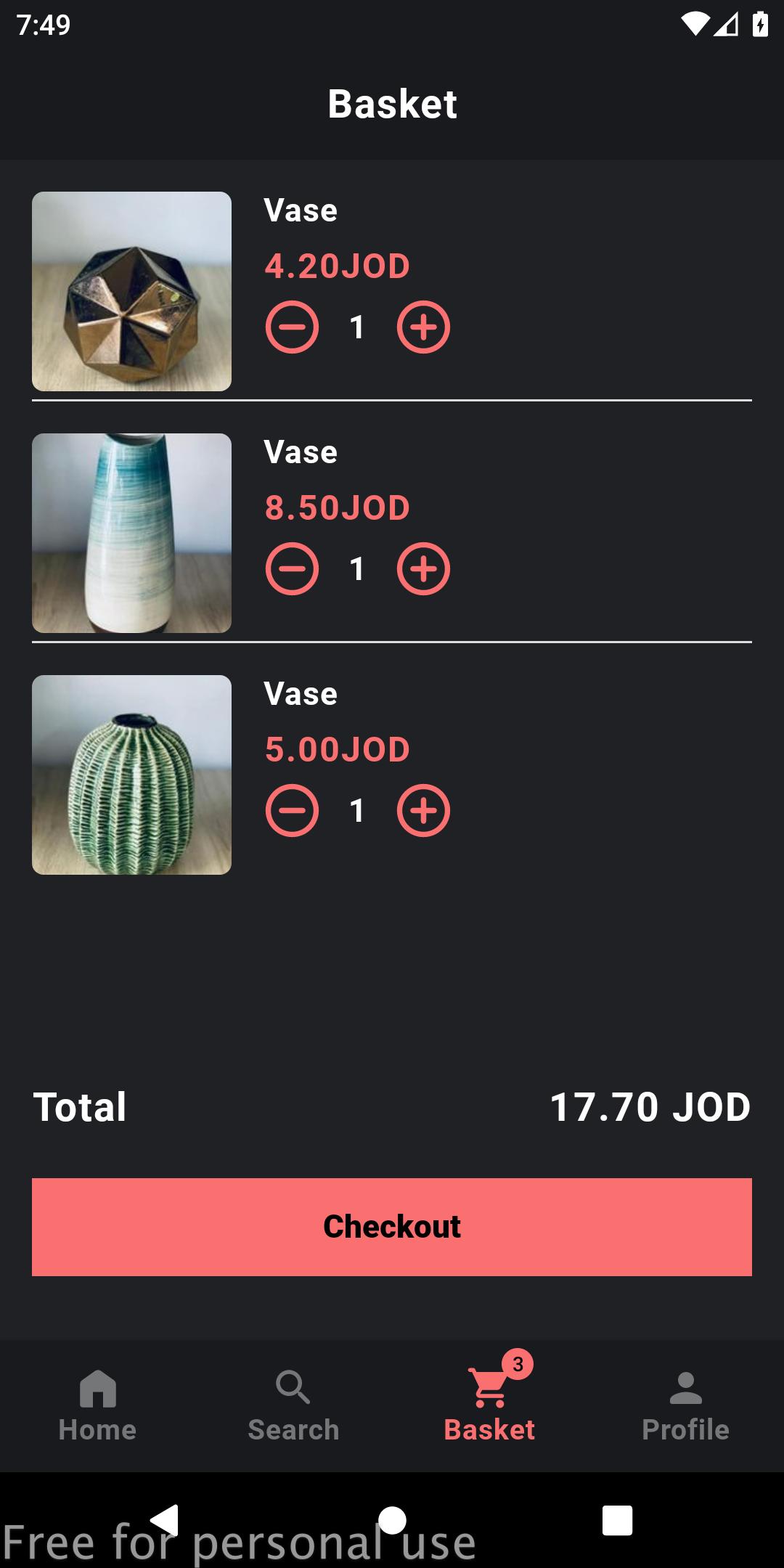The image size is (784, 1568).
Task: Decrease quantity of the 4.20JOD vase
Action: pyautogui.click(x=292, y=327)
